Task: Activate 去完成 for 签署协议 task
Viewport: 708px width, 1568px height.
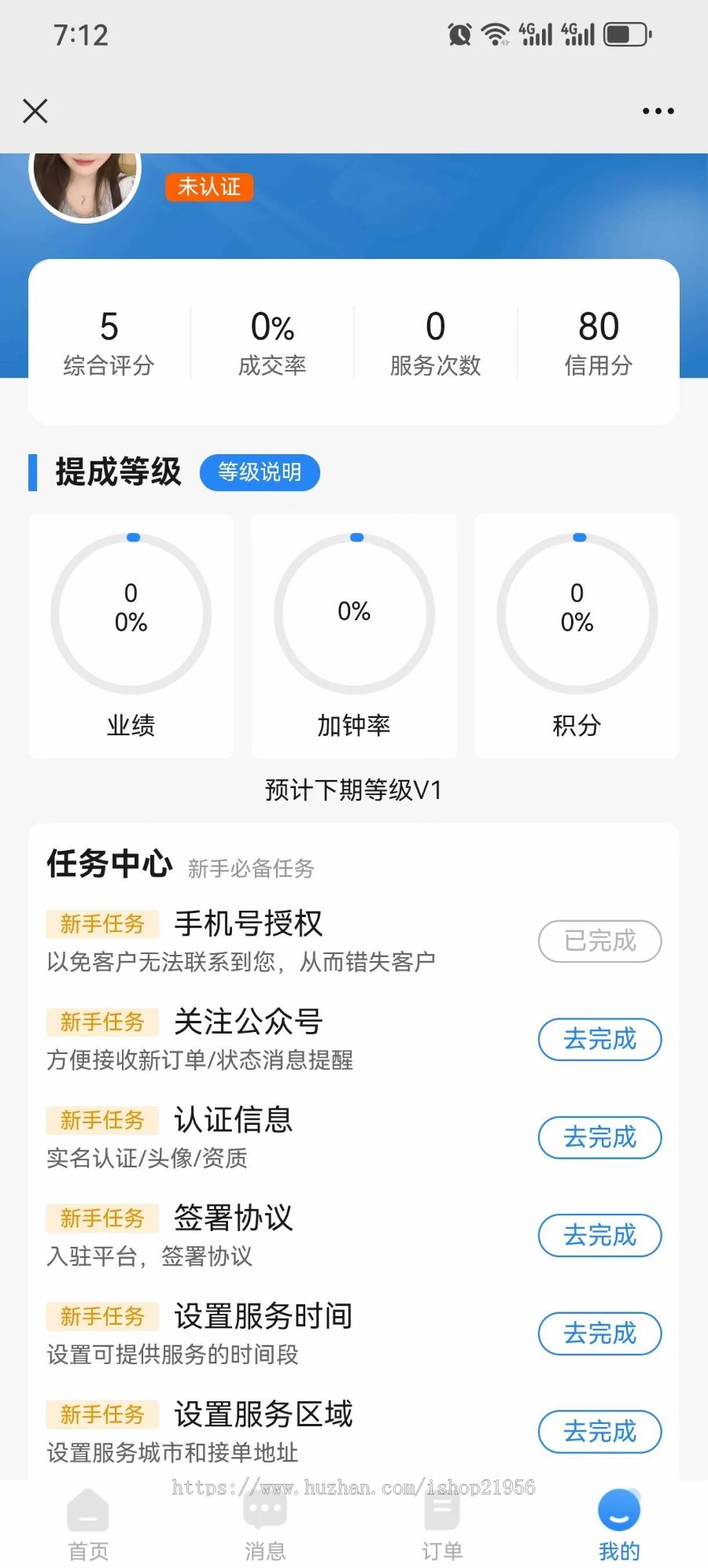Action: coord(599,1236)
